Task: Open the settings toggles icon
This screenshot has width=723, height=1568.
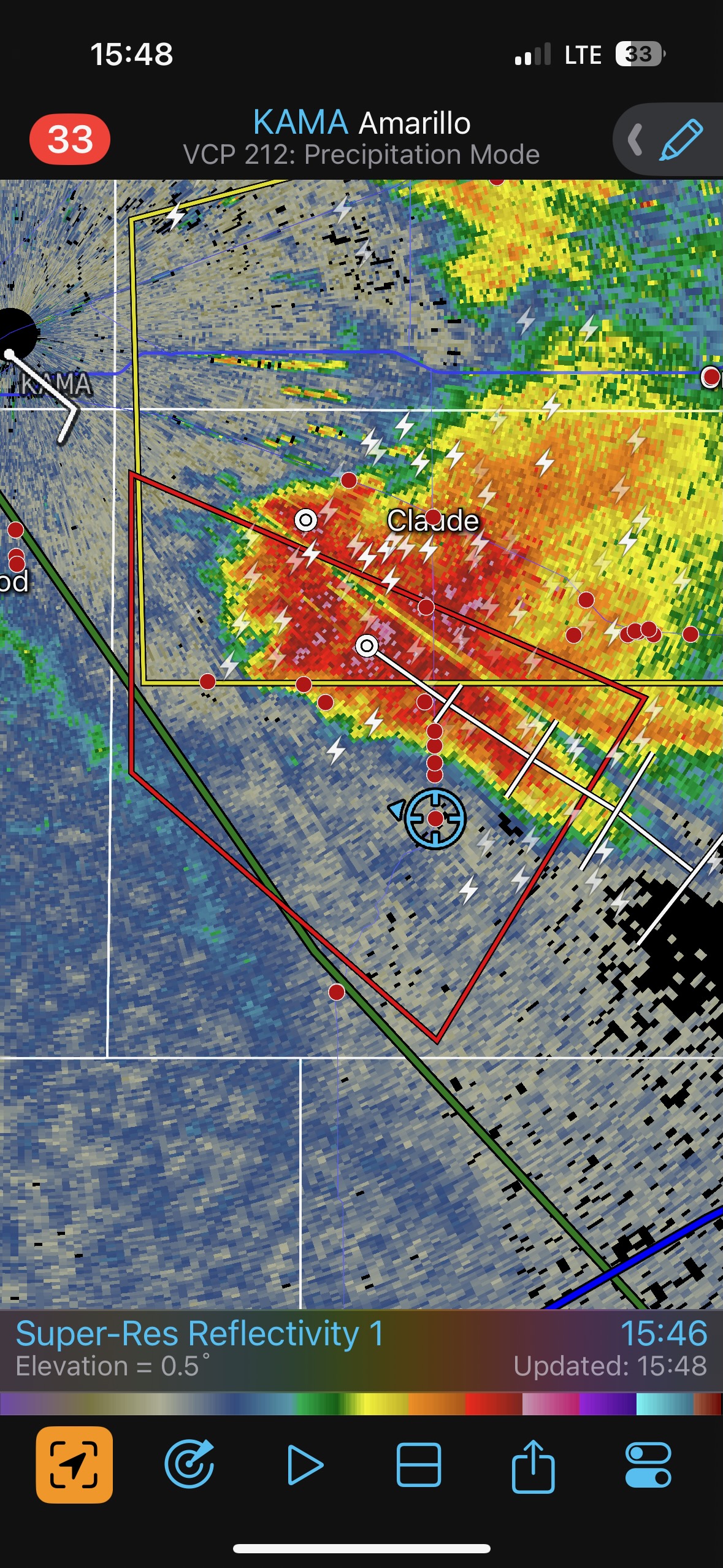Action: pyautogui.click(x=648, y=1465)
